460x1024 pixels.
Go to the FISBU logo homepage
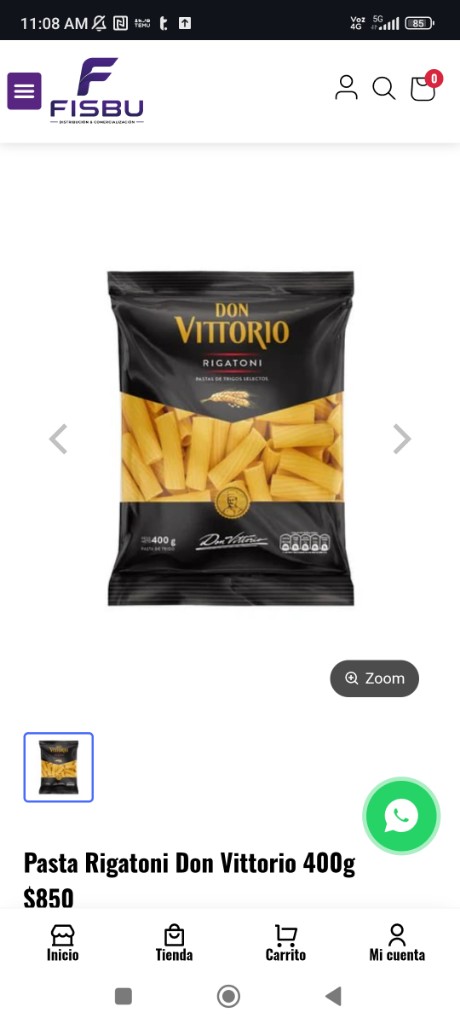[97, 91]
